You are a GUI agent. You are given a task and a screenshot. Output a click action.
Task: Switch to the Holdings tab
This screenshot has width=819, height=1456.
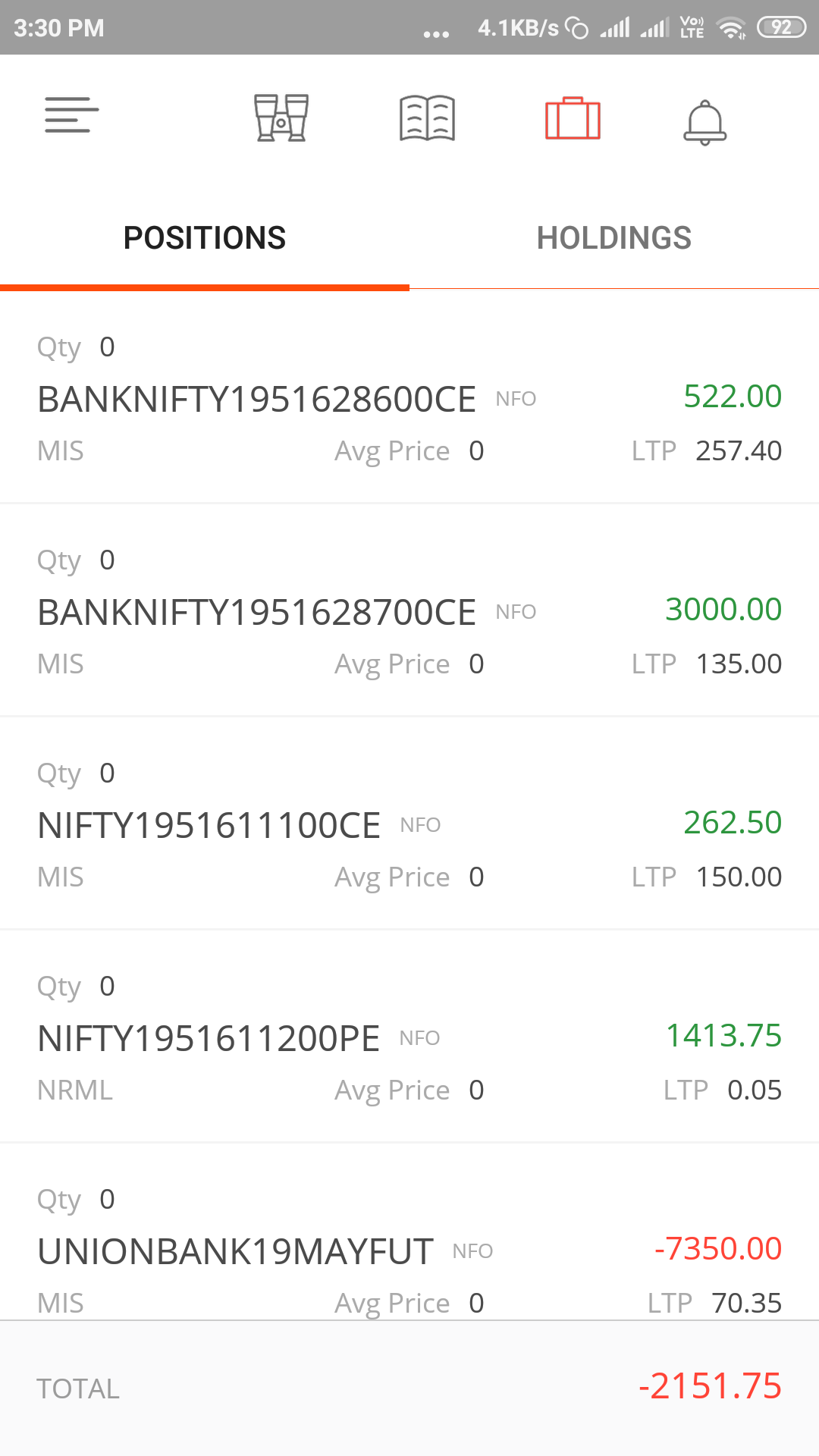(x=614, y=238)
